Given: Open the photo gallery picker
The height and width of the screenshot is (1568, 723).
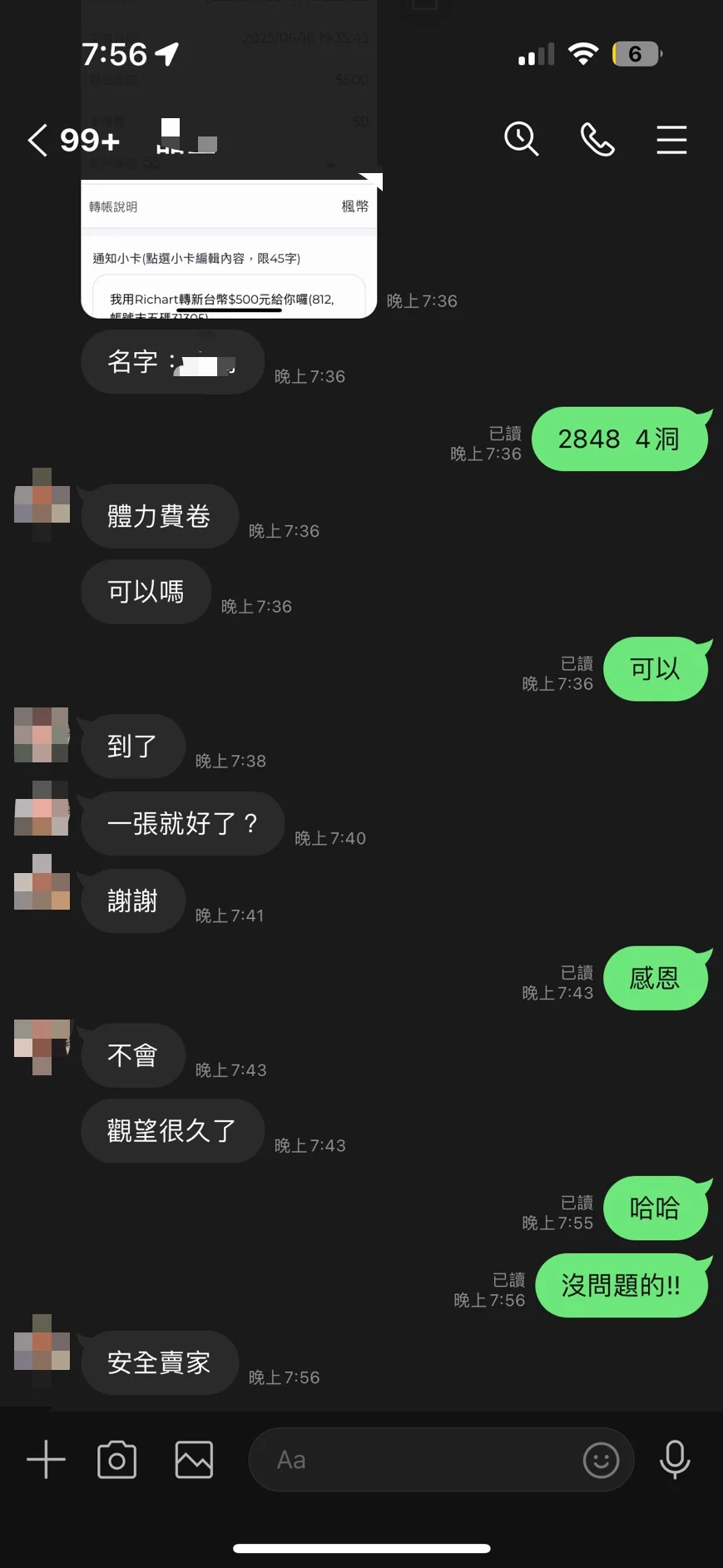Looking at the screenshot, I should pos(194,1459).
